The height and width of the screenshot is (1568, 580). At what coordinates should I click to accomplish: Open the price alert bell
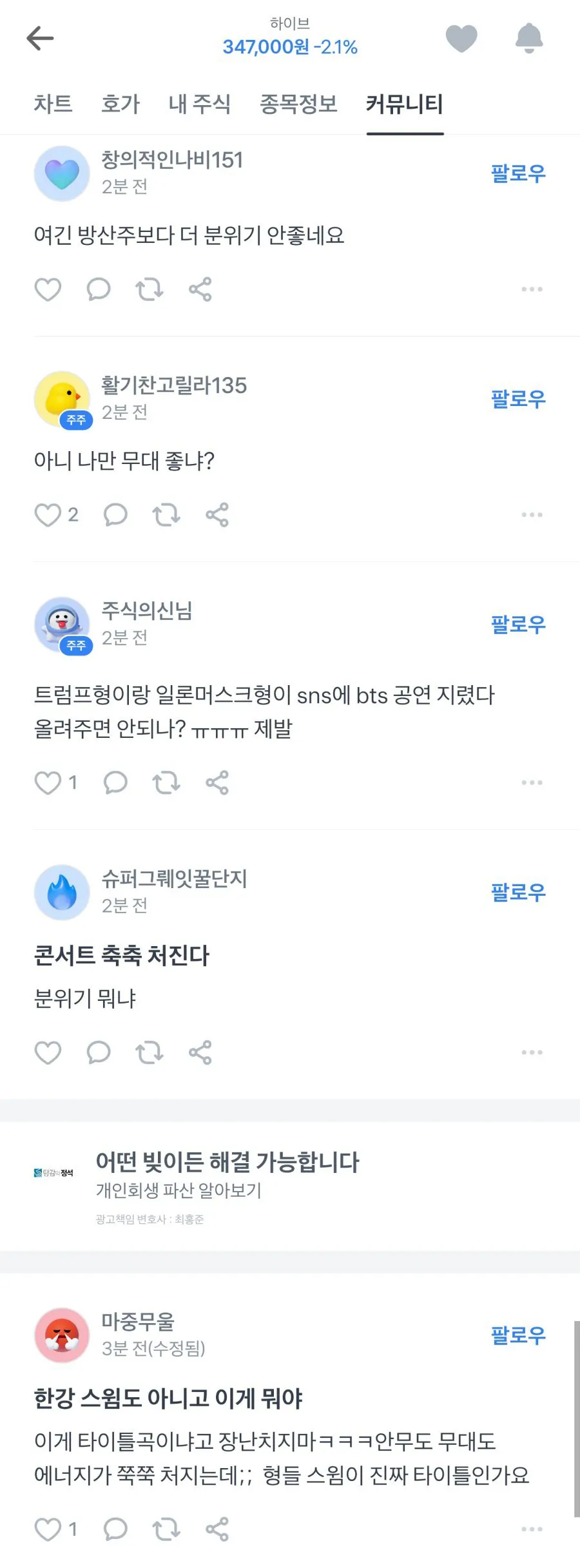529,39
